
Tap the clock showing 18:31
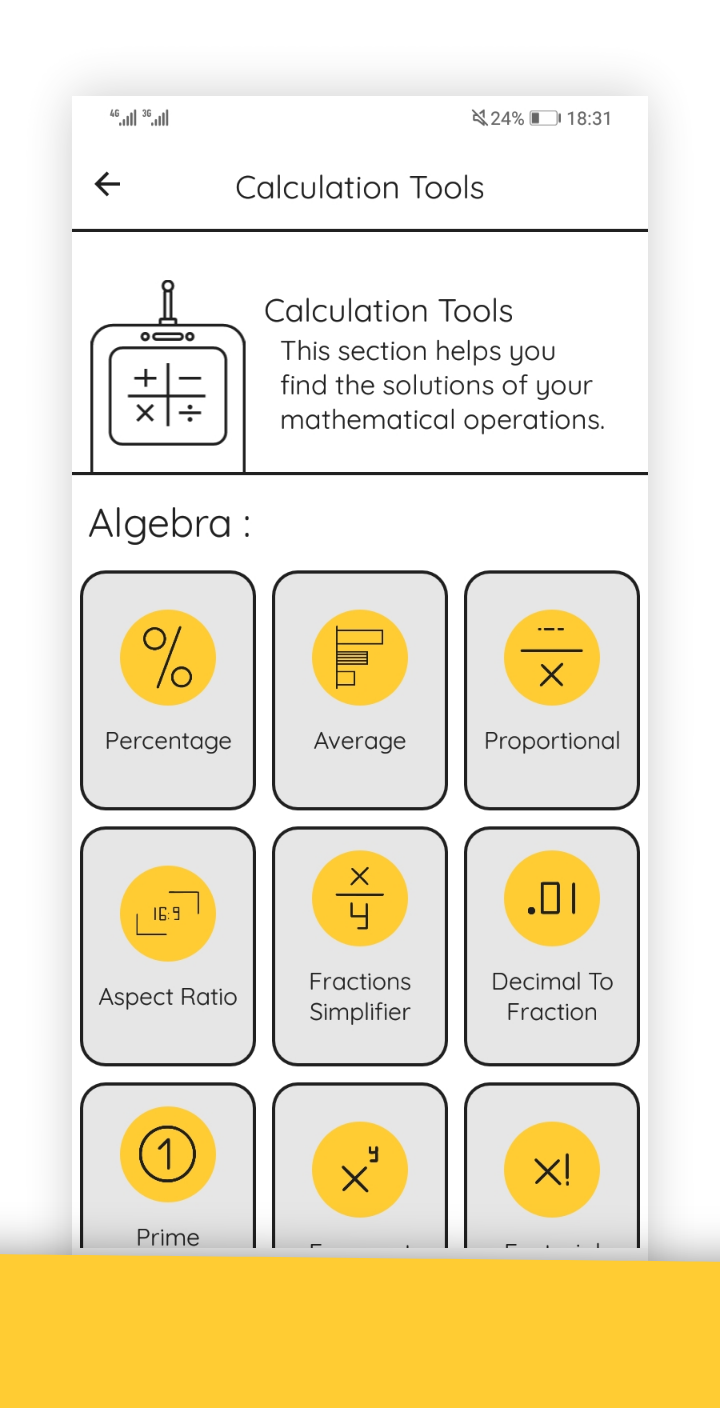(590, 118)
